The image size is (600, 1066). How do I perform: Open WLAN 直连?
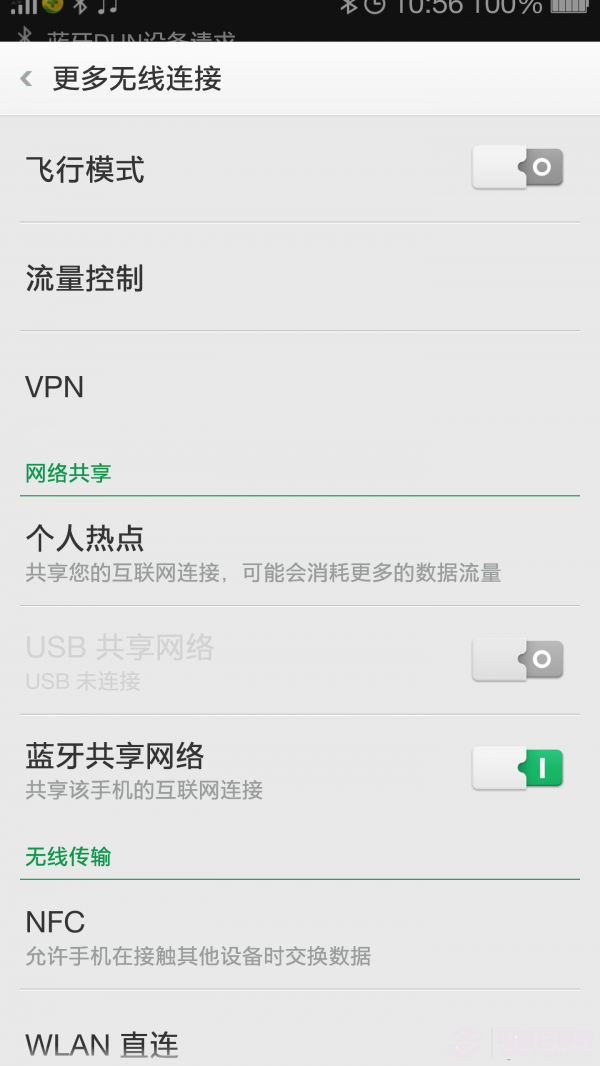300,1042
